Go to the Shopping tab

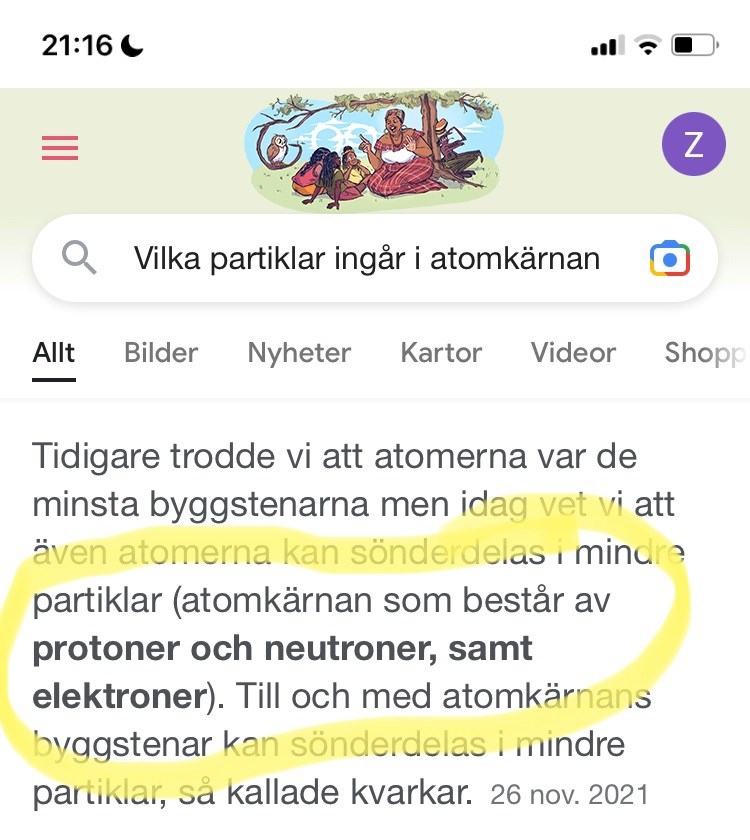pos(705,353)
